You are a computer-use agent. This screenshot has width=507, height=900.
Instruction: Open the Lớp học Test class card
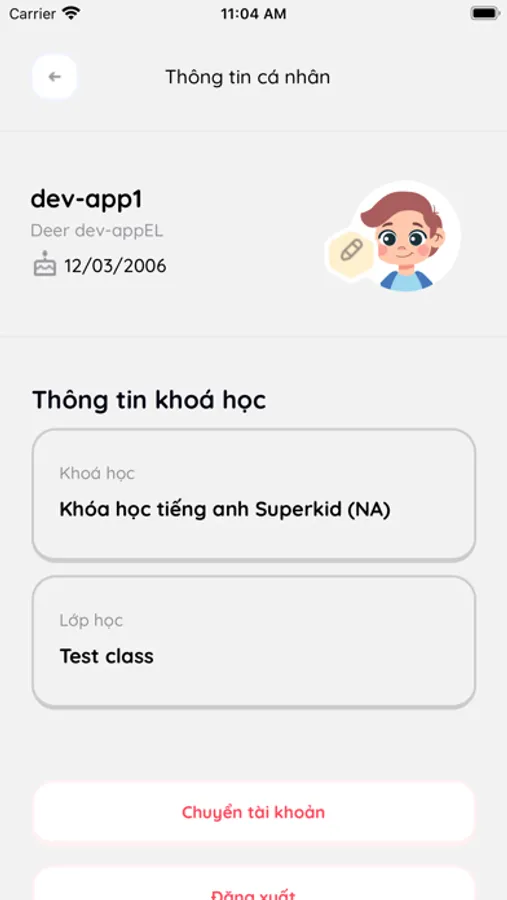pos(253,641)
